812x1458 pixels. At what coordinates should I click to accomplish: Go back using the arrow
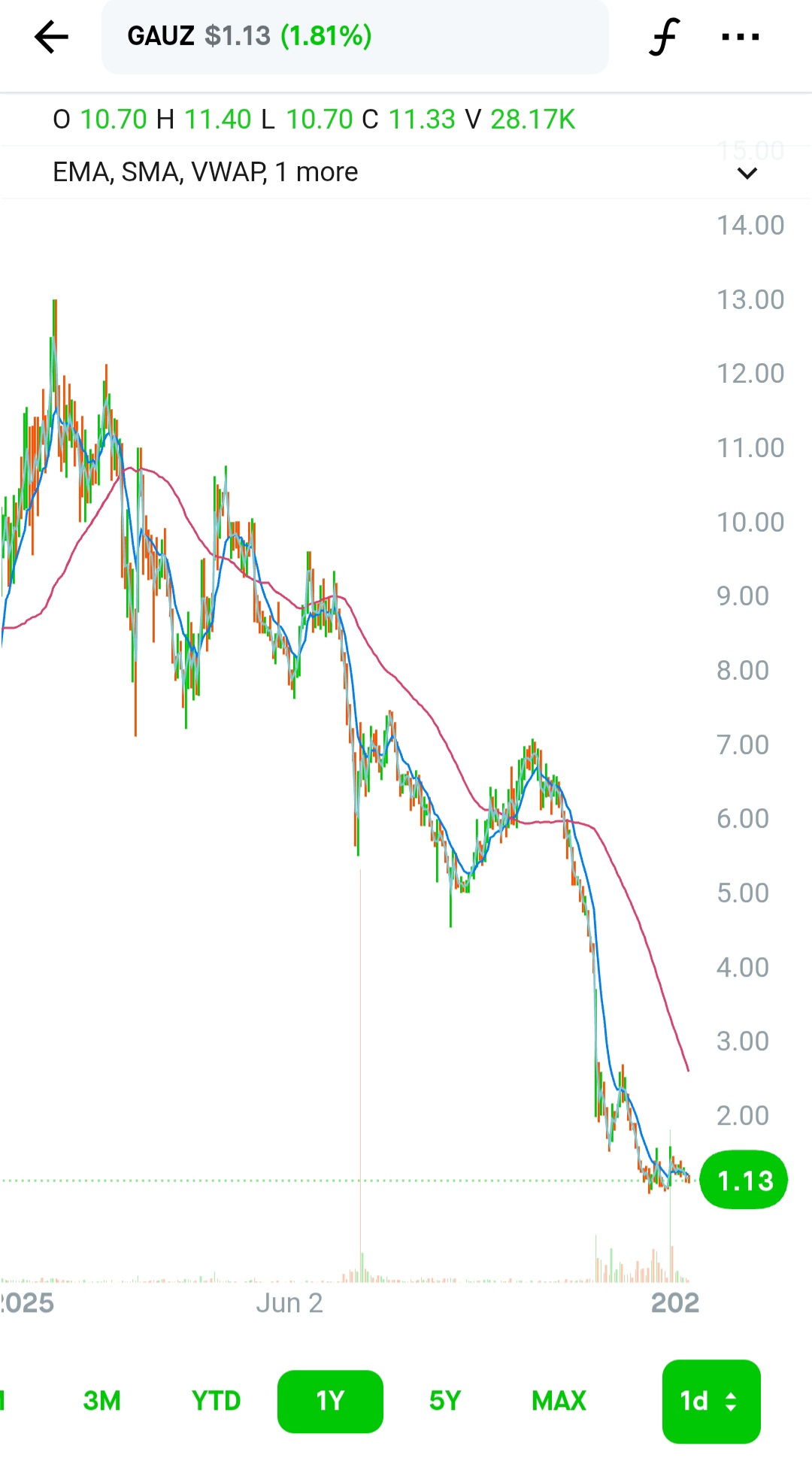point(51,37)
